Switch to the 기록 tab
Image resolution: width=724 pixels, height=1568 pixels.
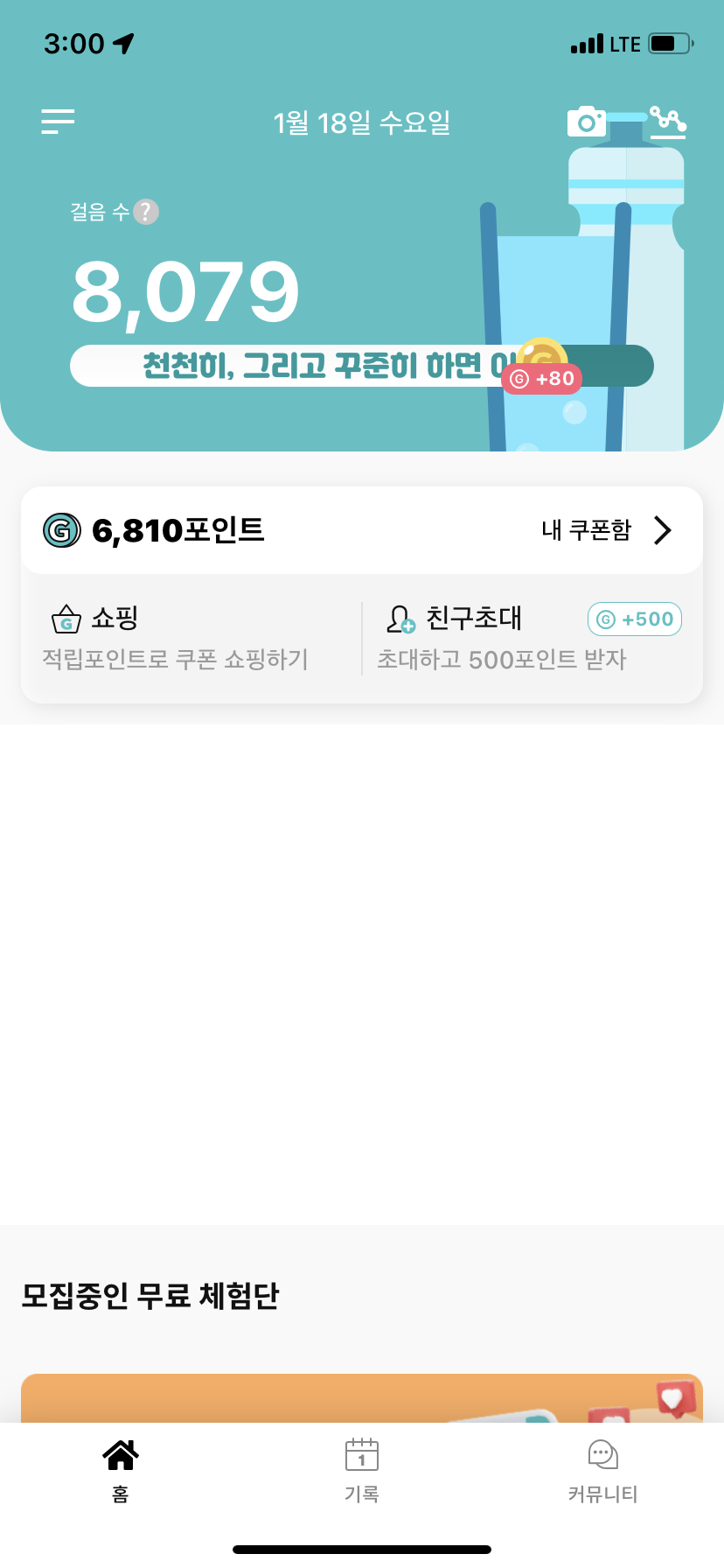tap(362, 1470)
